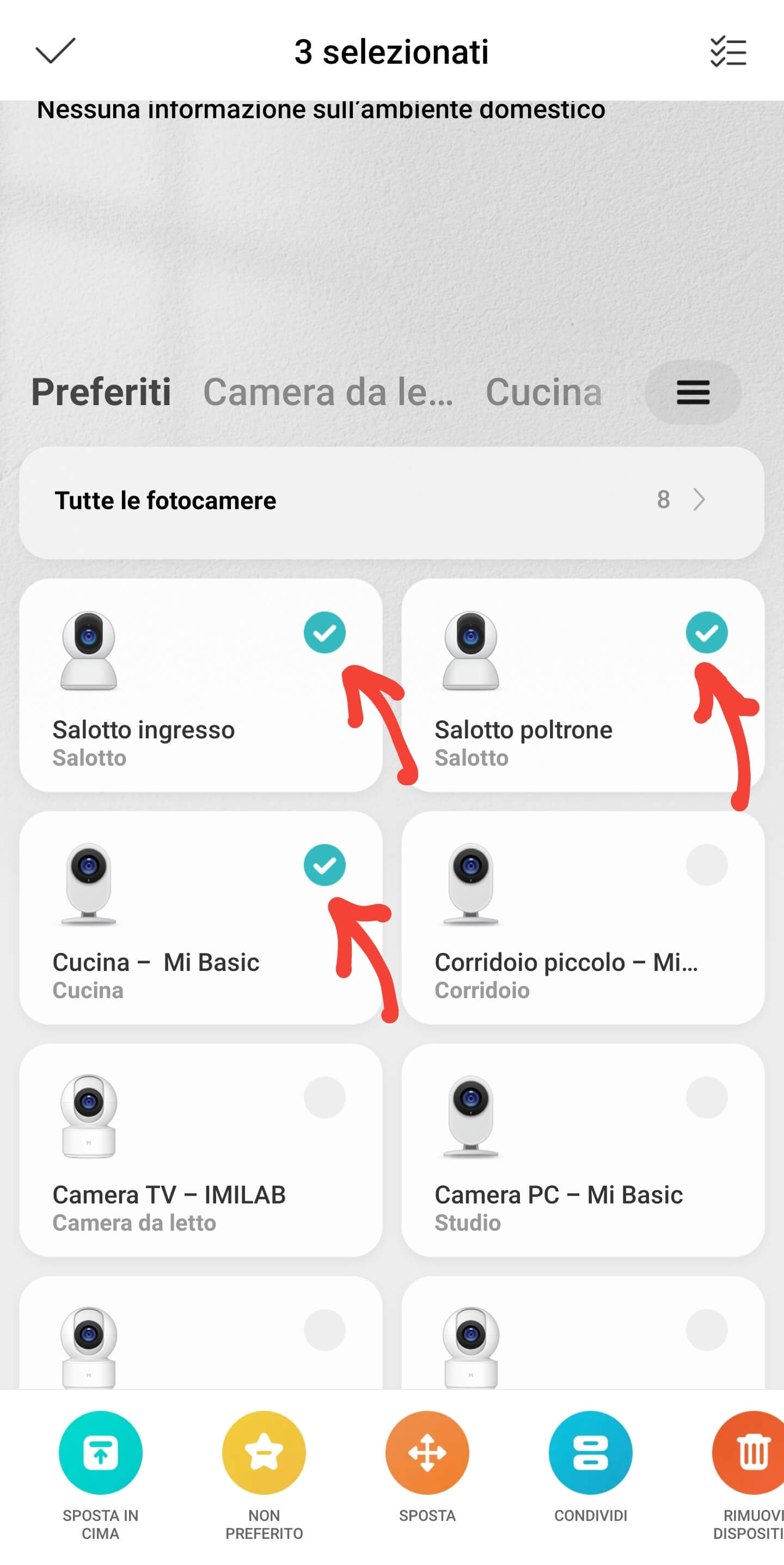Tap the select-all checklist icon
The image size is (784, 1565).
pos(727,52)
